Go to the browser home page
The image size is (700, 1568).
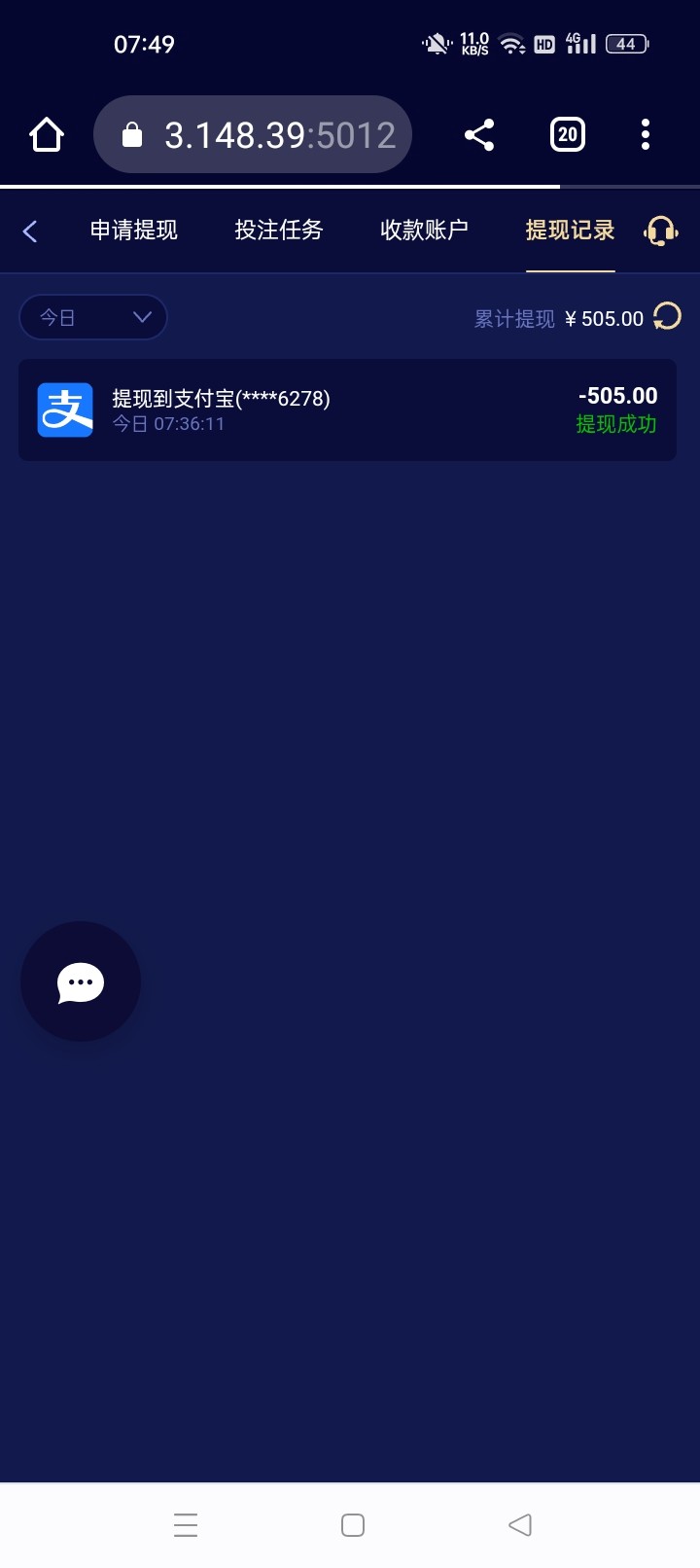47,134
